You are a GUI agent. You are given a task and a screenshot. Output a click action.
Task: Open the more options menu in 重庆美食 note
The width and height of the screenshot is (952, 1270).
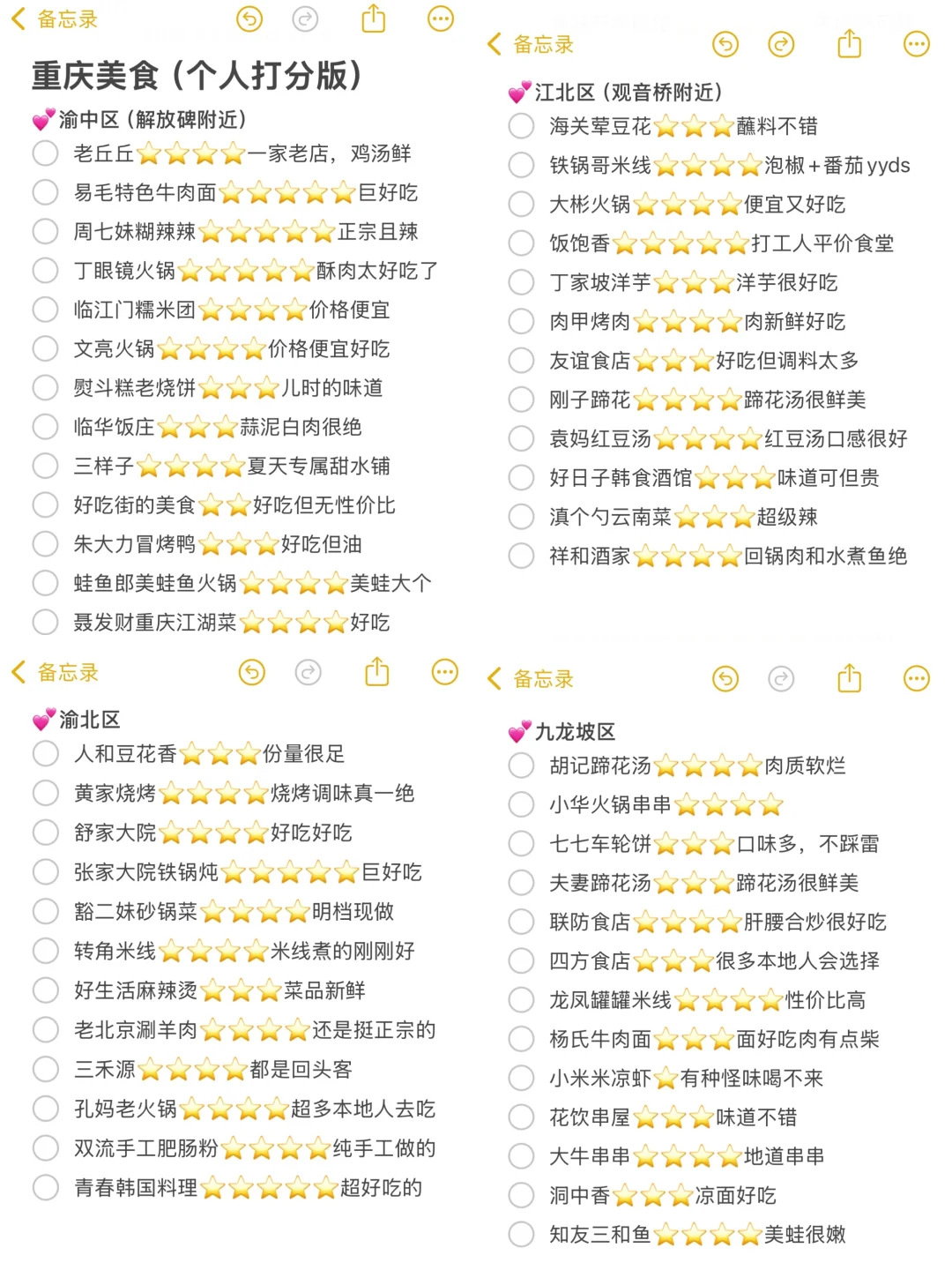pos(441,19)
